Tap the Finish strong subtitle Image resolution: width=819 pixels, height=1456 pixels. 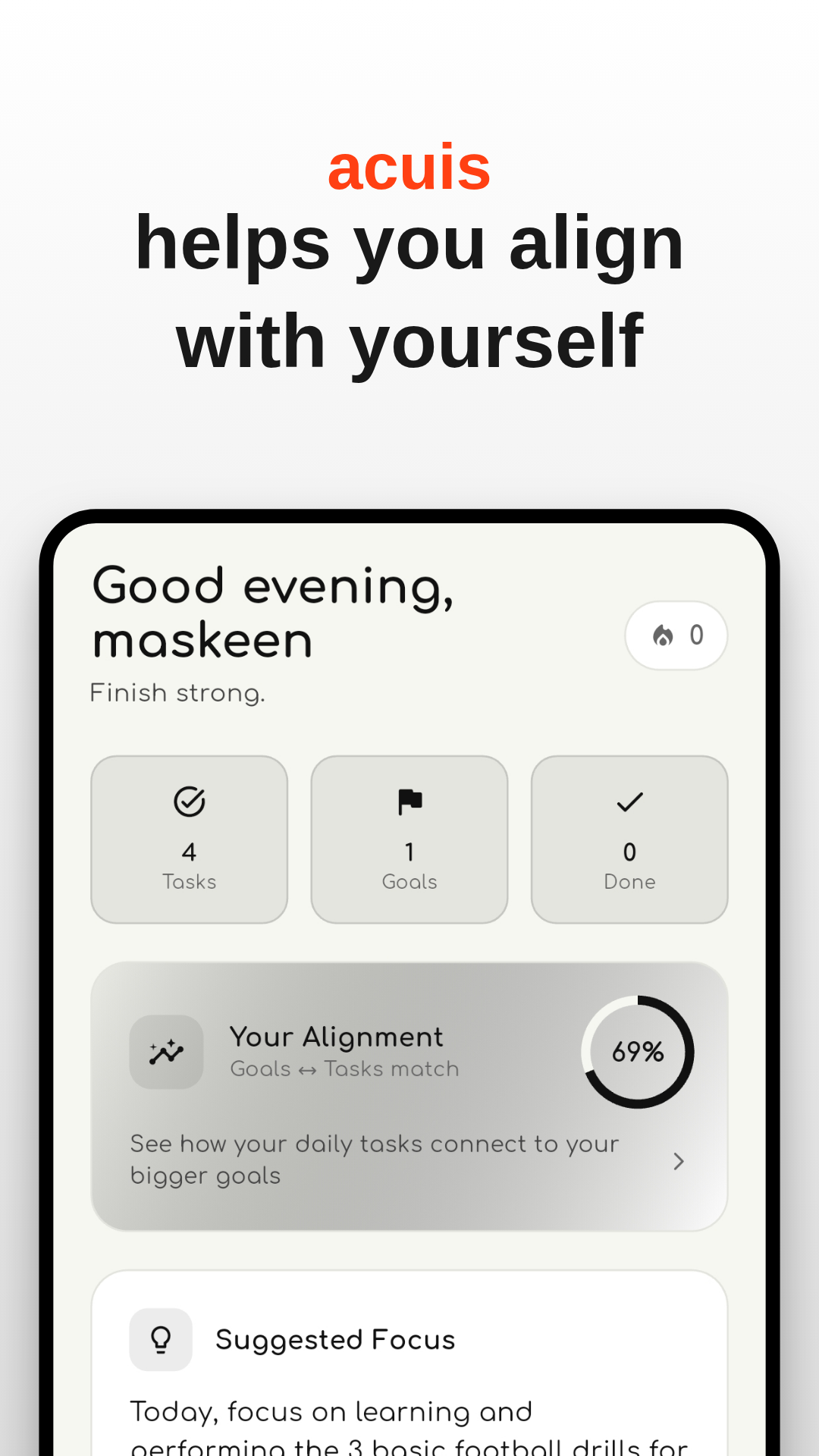click(x=177, y=692)
